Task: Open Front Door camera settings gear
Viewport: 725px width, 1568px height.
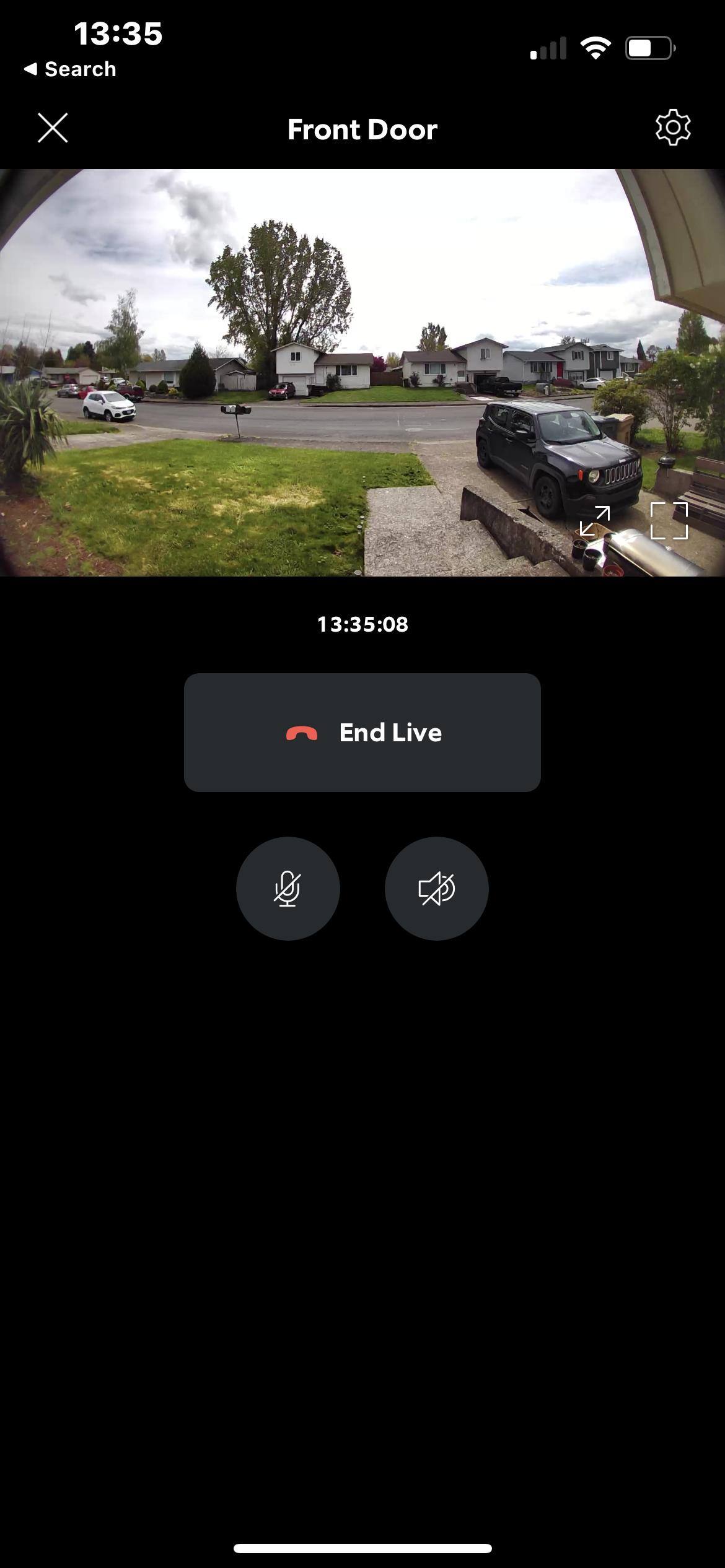Action: click(673, 128)
